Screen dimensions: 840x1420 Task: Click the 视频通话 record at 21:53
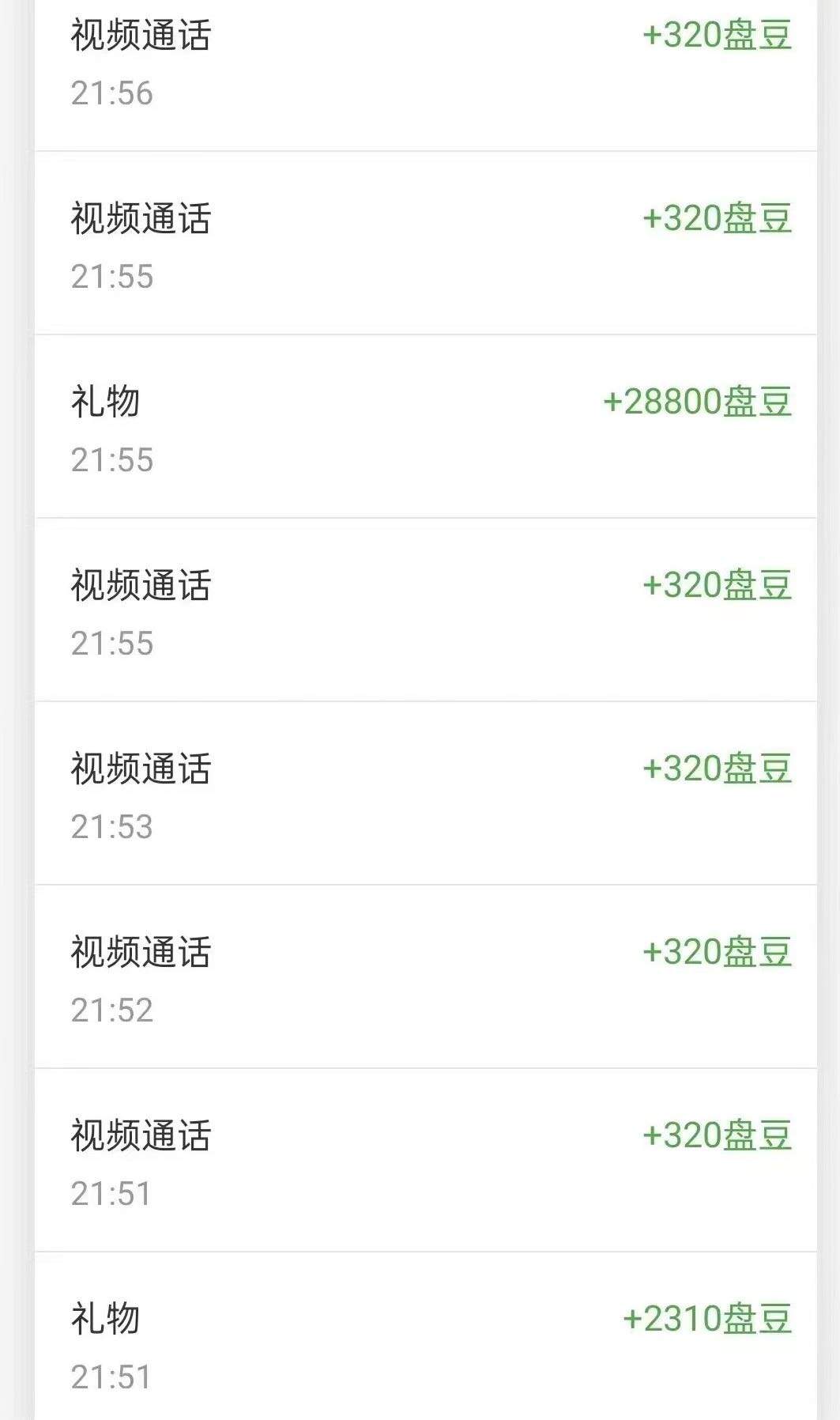pyautogui.click(x=141, y=767)
